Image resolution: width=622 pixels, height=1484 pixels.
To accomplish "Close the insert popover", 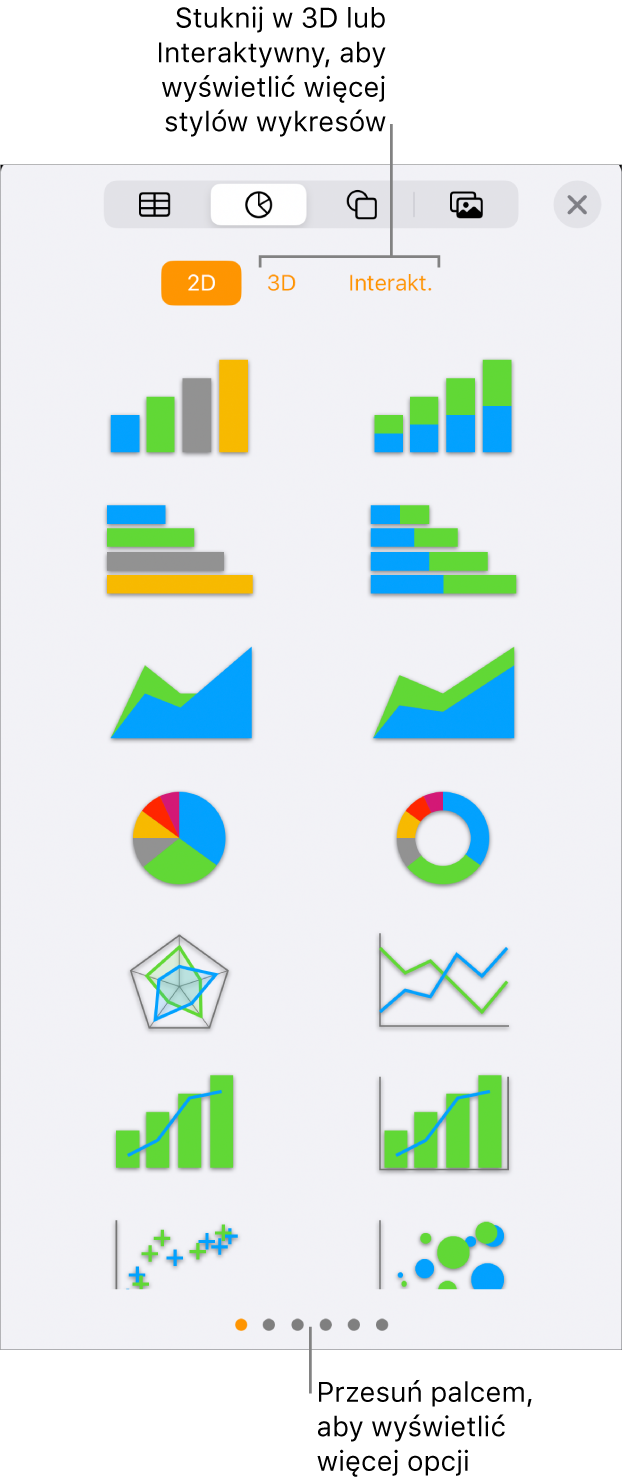I will (x=577, y=205).
